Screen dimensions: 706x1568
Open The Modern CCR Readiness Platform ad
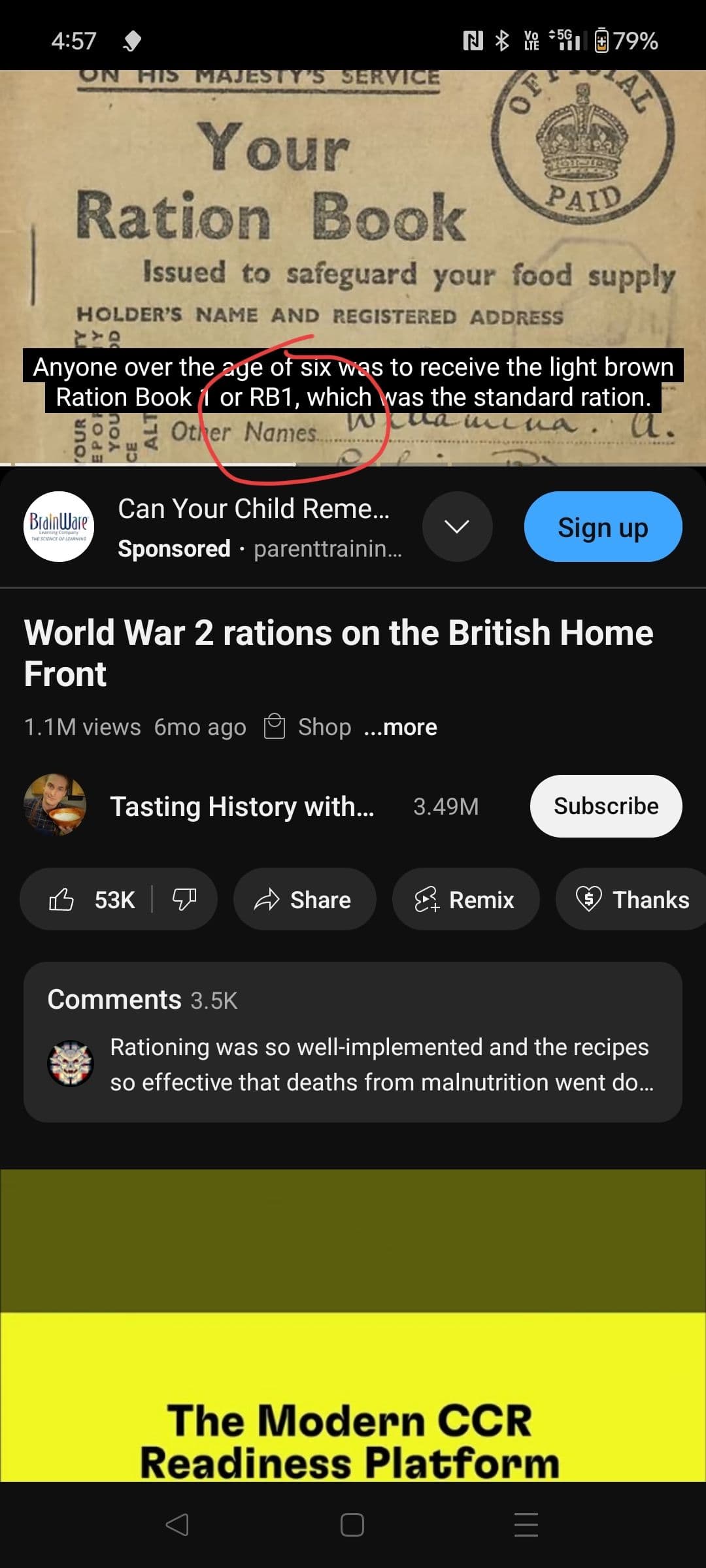point(353,1325)
